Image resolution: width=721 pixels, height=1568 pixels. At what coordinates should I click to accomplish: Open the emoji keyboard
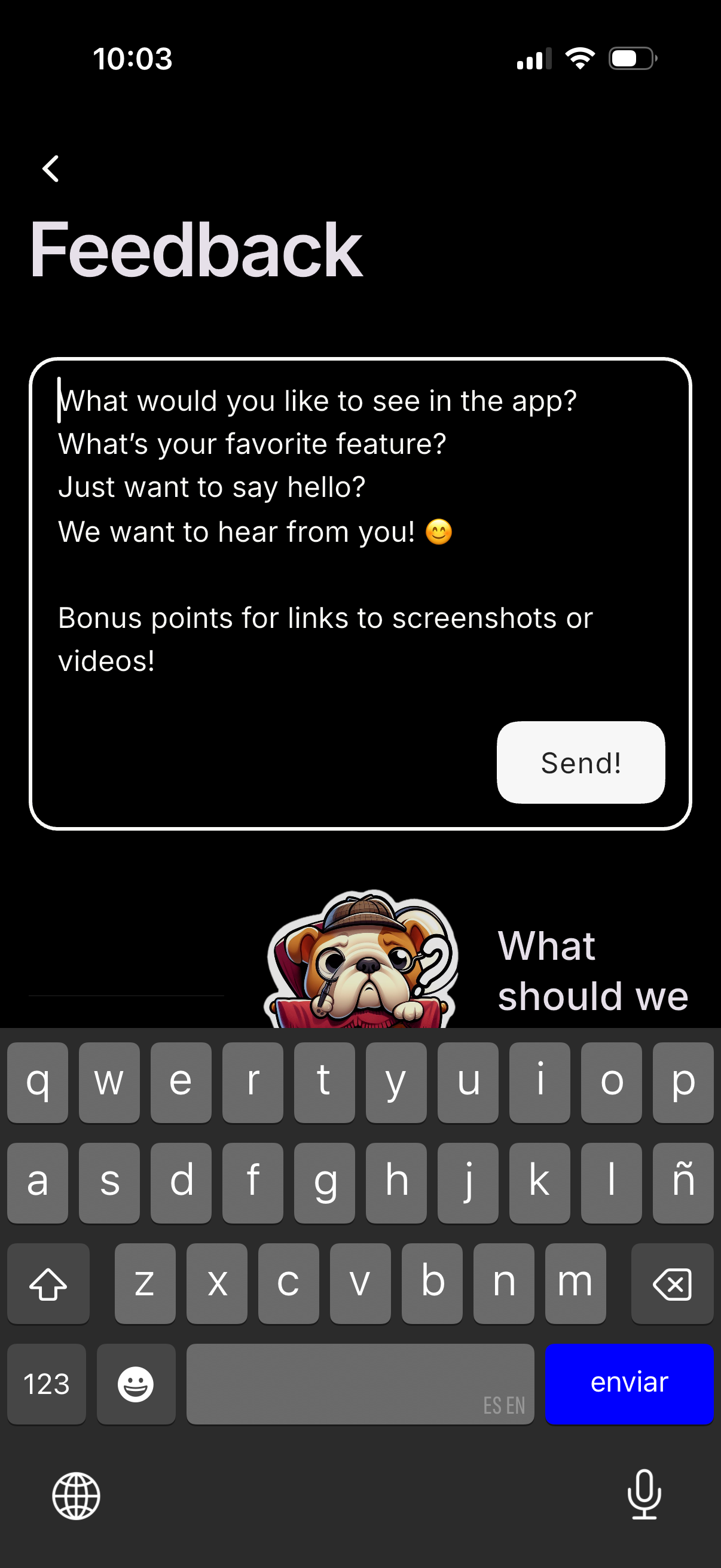point(136,1383)
